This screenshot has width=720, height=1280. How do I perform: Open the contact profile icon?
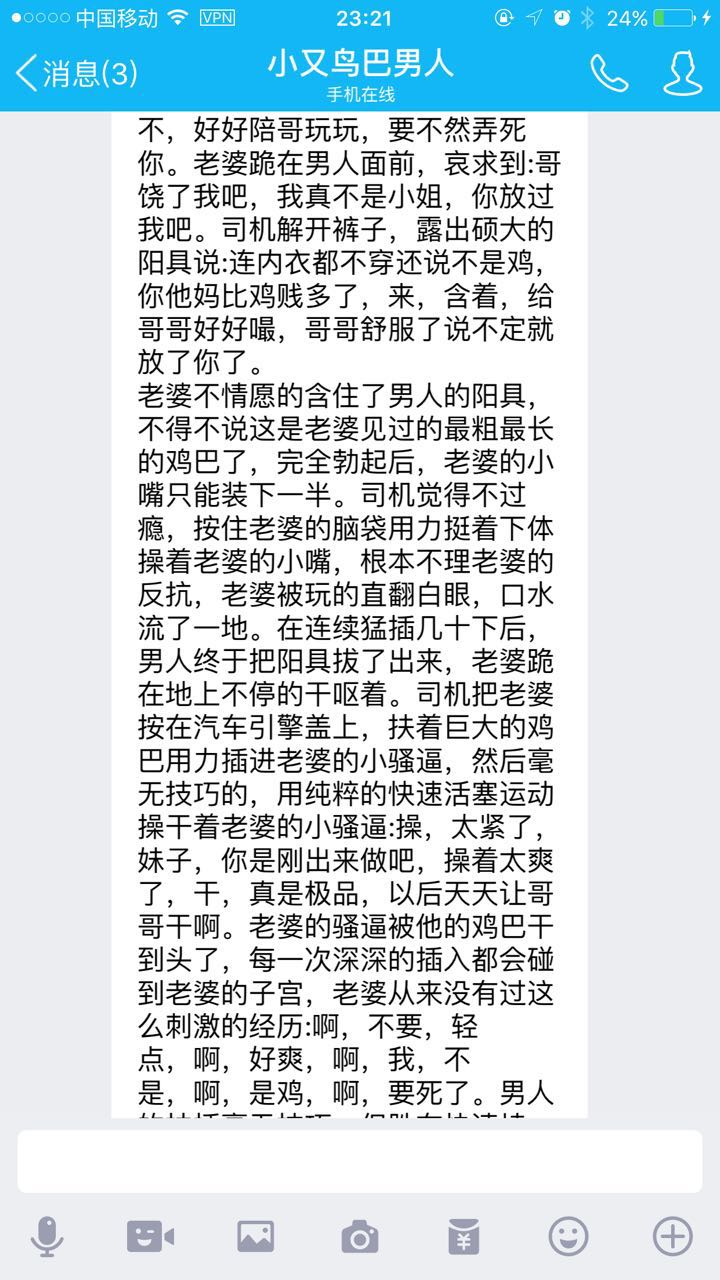tap(681, 73)
